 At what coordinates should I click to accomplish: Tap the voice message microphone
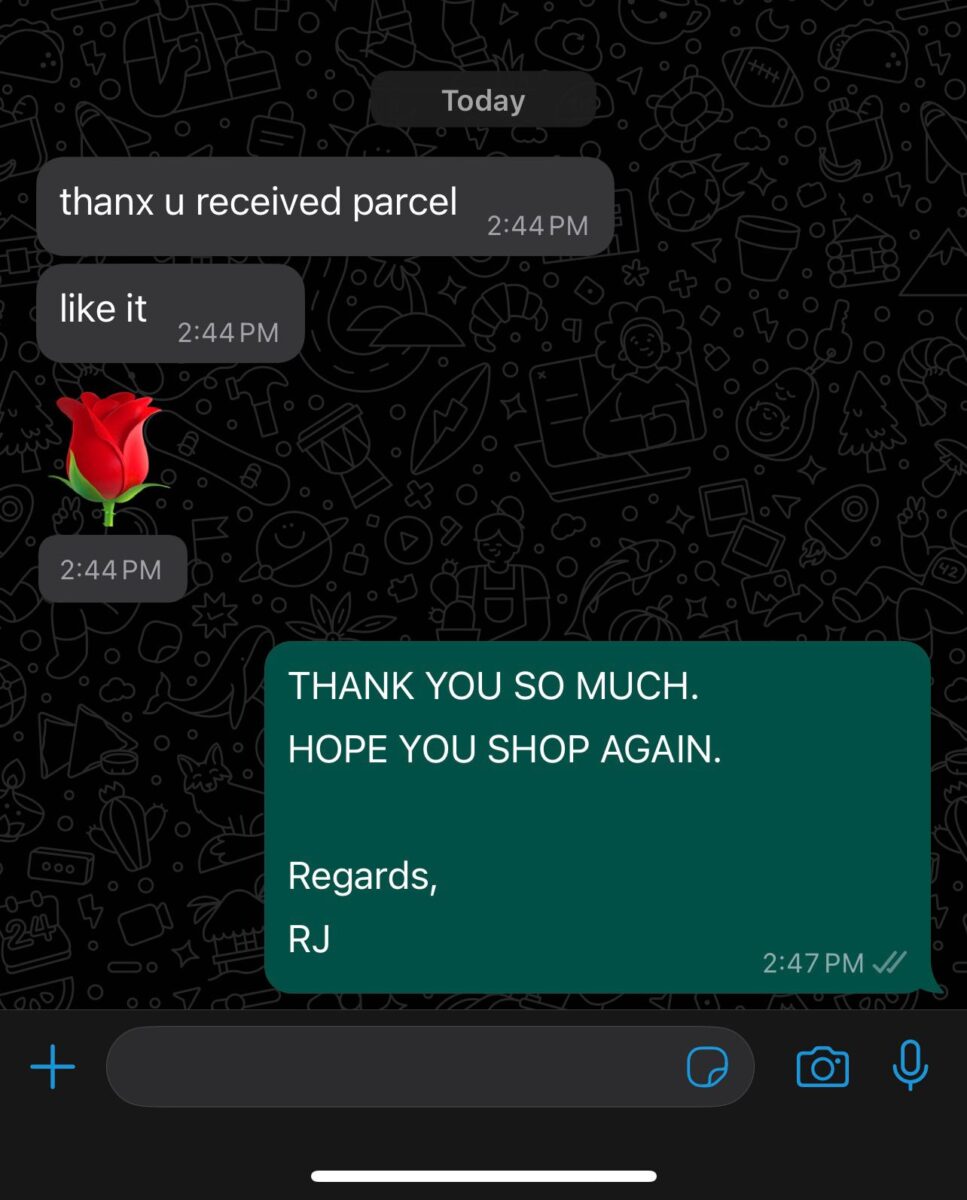909,1065
